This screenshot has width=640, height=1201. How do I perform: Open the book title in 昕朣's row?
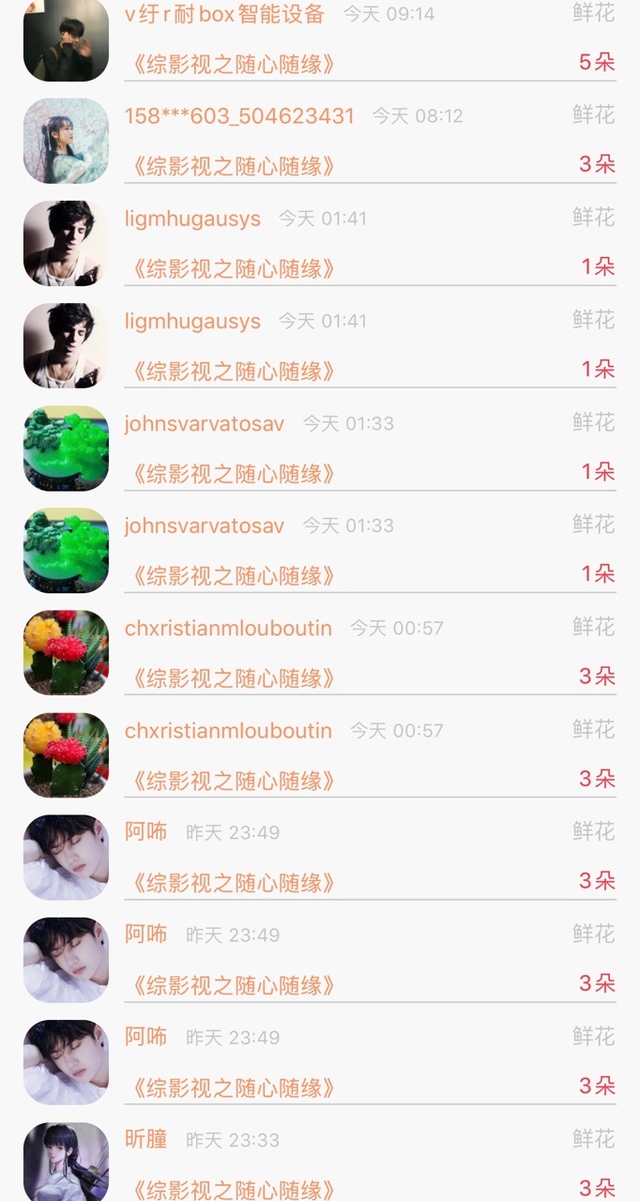233,1190
